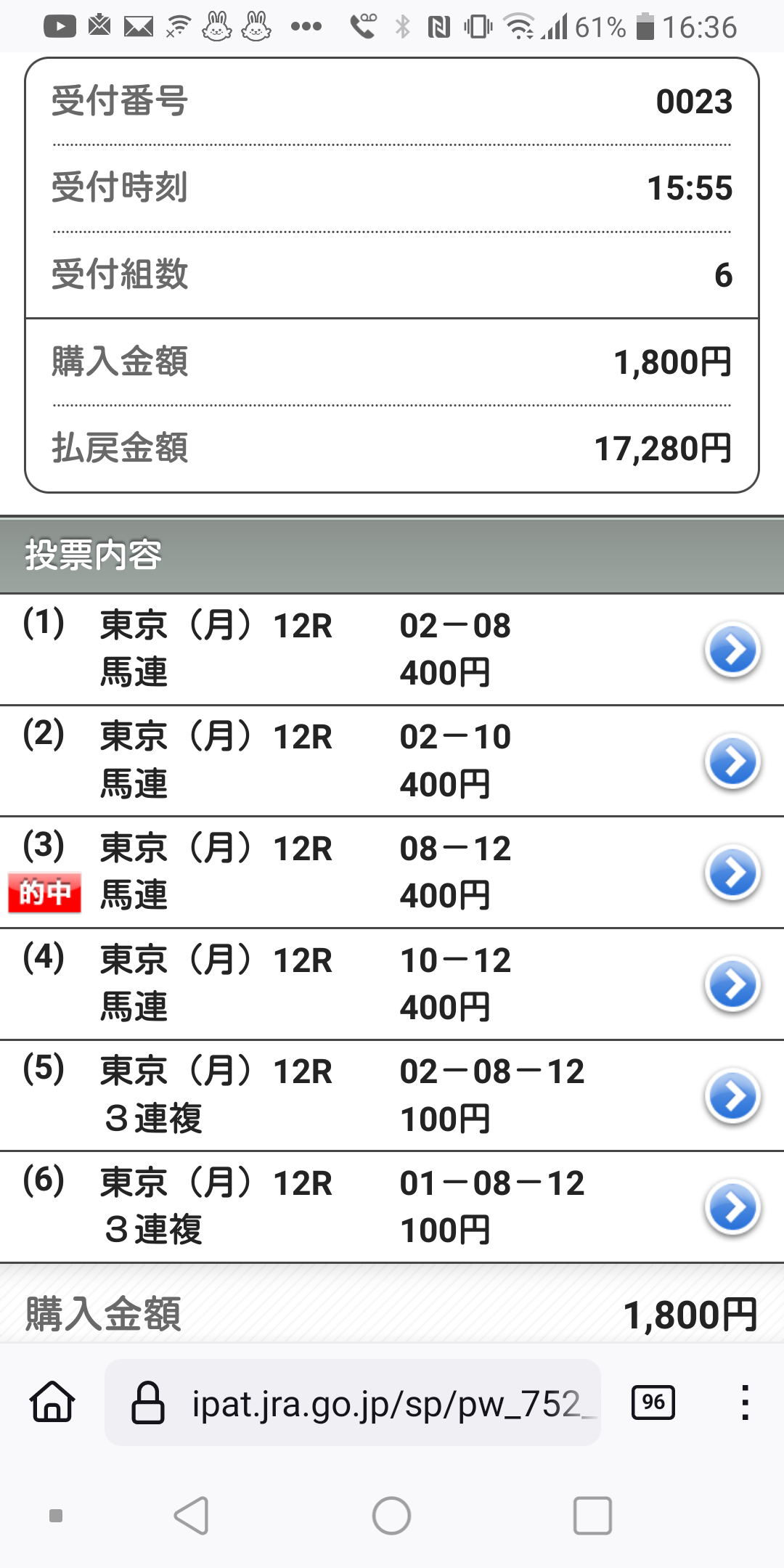The image size is (784, 1568).
Task: Open the 01-08-12 3連複 bet details
Action: click(732, 1208)
